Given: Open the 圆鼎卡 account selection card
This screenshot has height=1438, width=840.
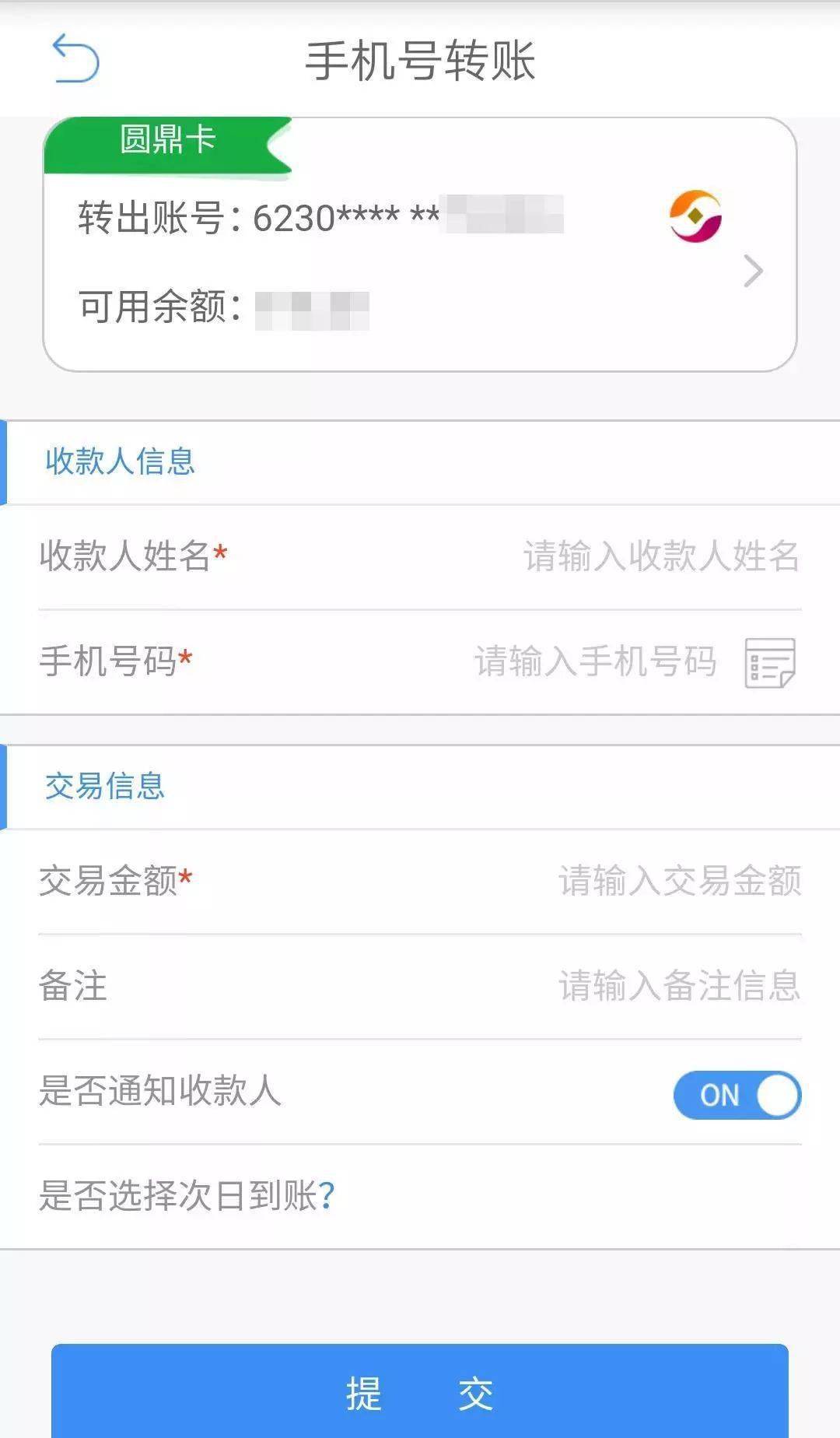Looking at the screenshot, I should pos(420,245).
